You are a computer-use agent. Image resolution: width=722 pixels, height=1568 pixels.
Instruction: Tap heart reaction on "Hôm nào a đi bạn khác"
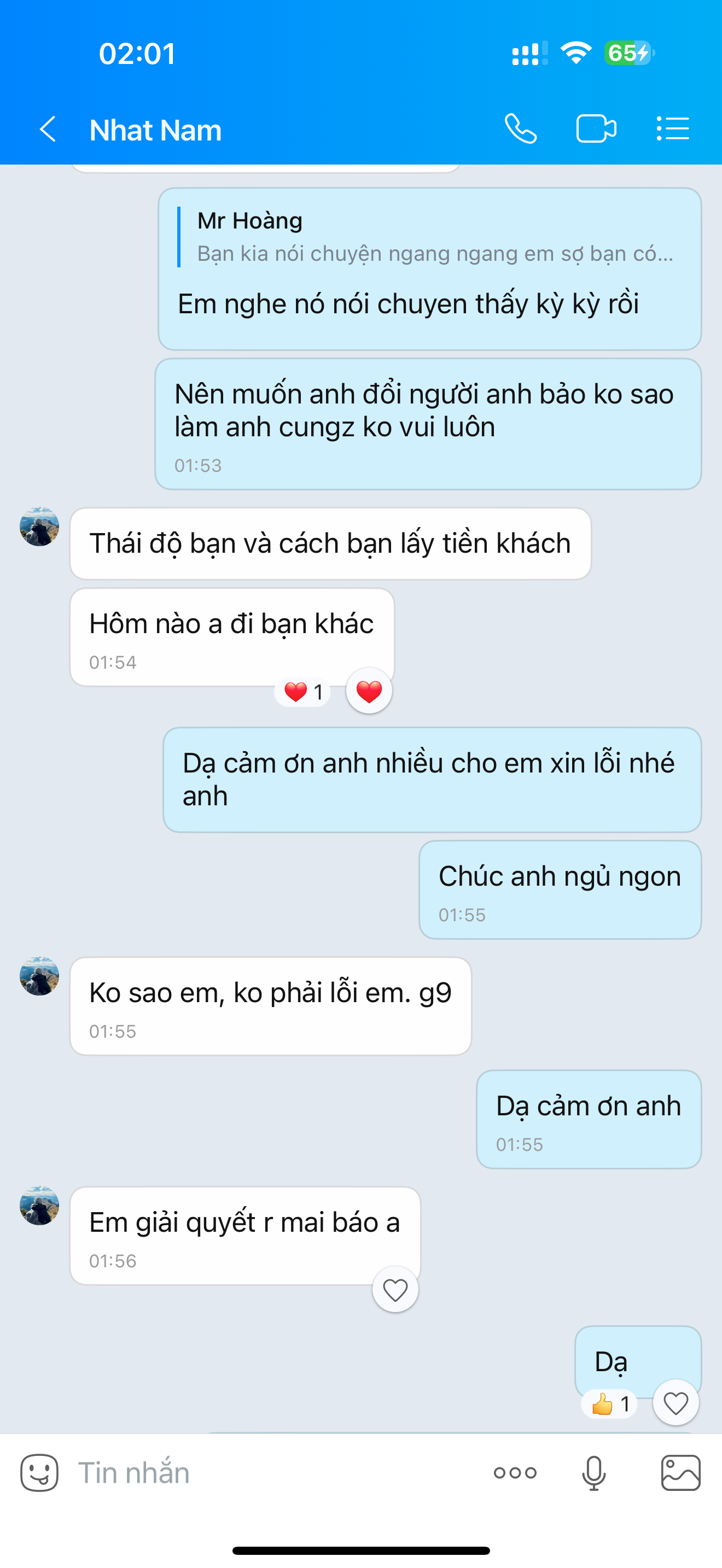(369, 691)
